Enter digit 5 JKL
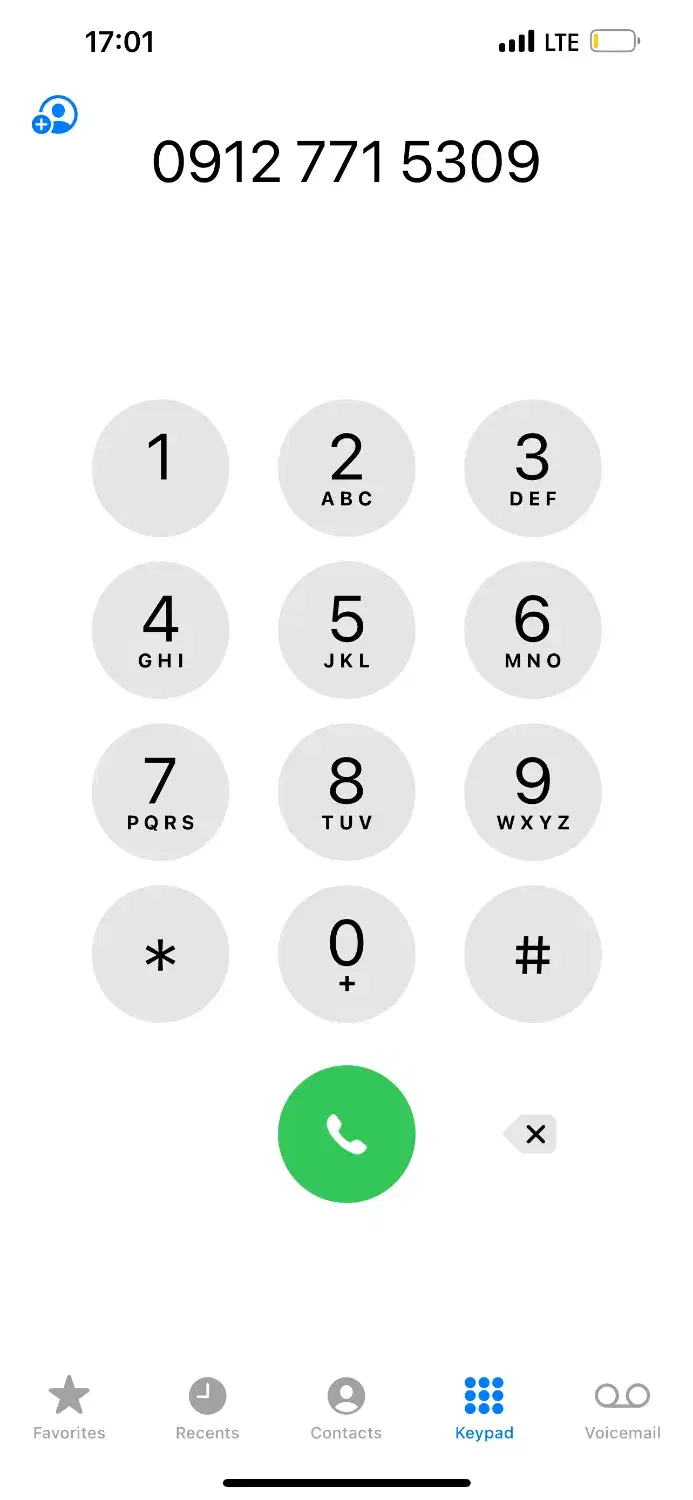 coord(346,630)
